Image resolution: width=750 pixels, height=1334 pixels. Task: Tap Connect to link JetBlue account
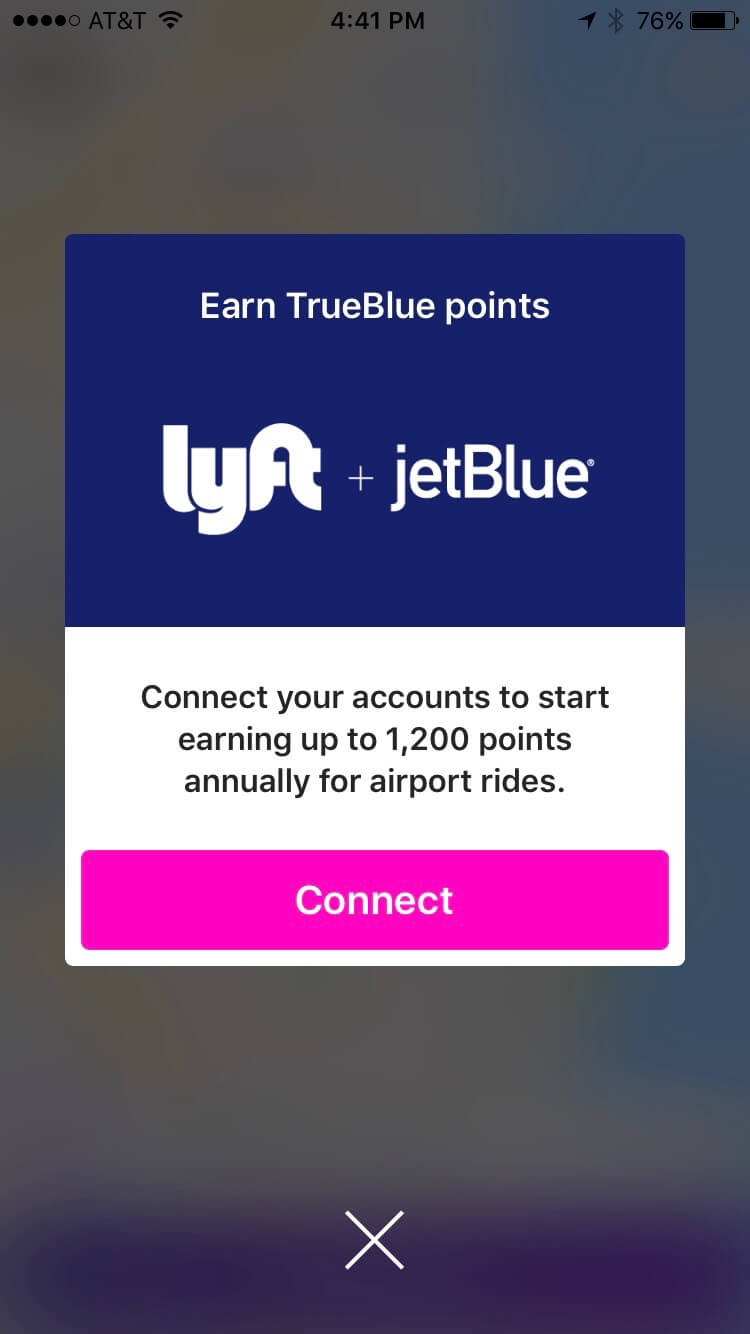pyautogui.click(x=374, y=899)
